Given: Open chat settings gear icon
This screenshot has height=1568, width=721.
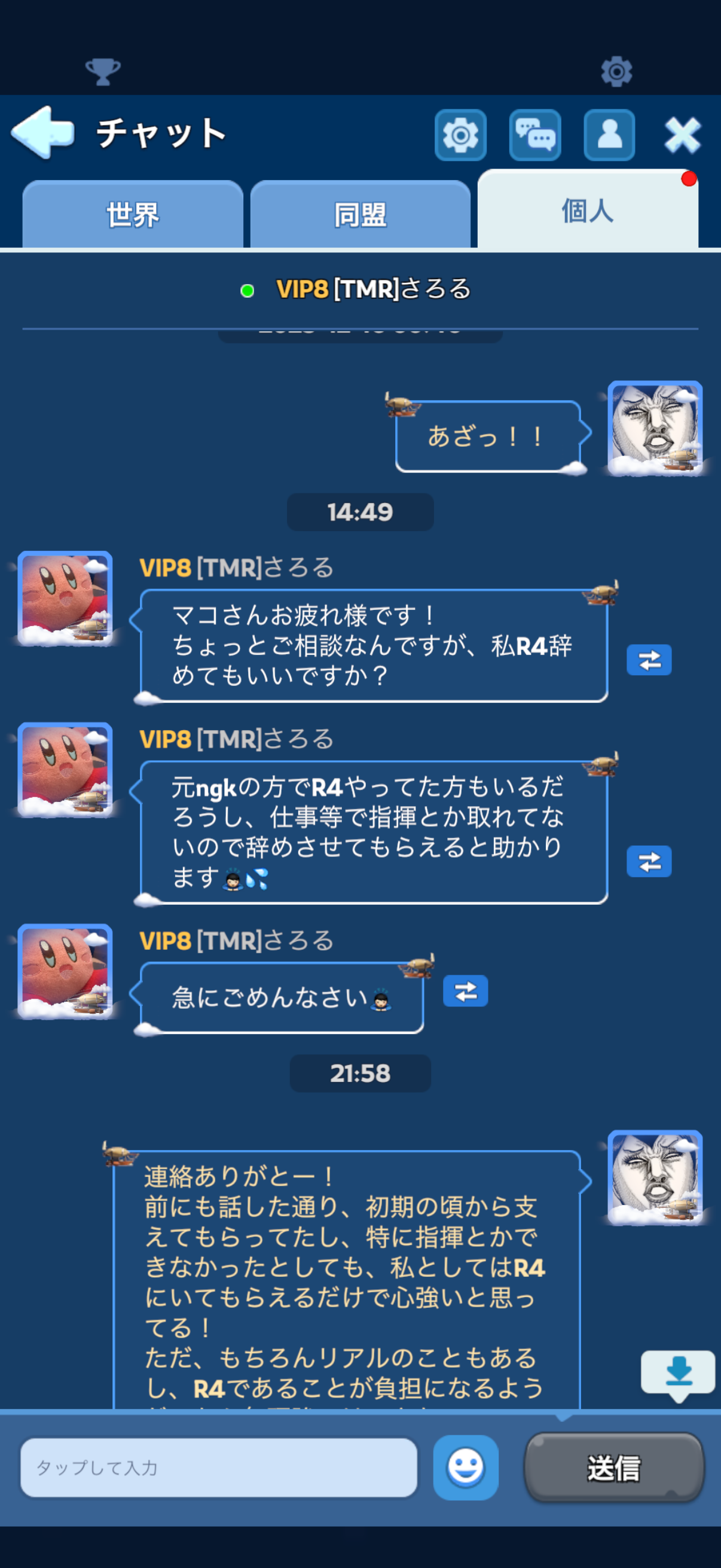Looking at the screenshot, I should (x=460, y=135).
